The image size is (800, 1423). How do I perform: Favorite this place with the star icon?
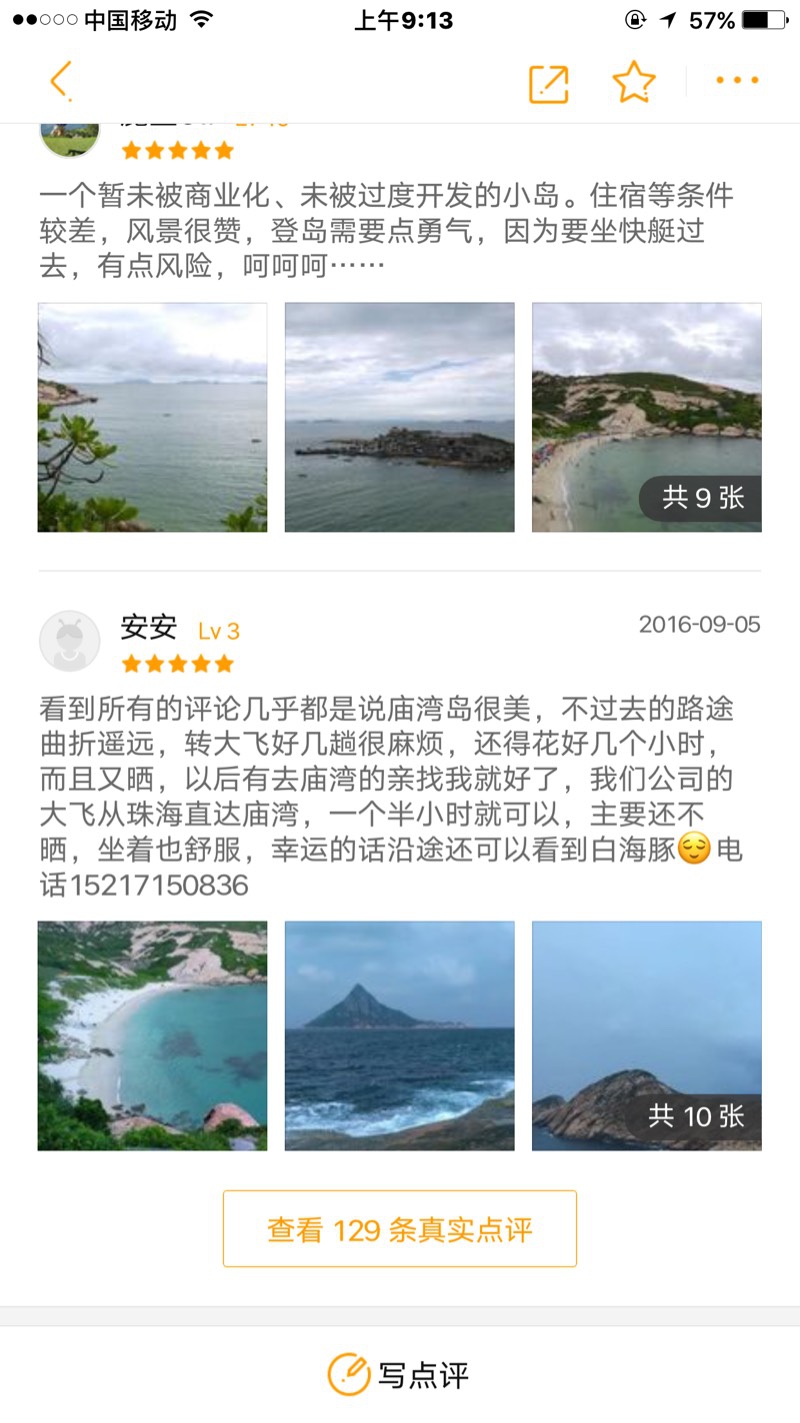point(633,82)
